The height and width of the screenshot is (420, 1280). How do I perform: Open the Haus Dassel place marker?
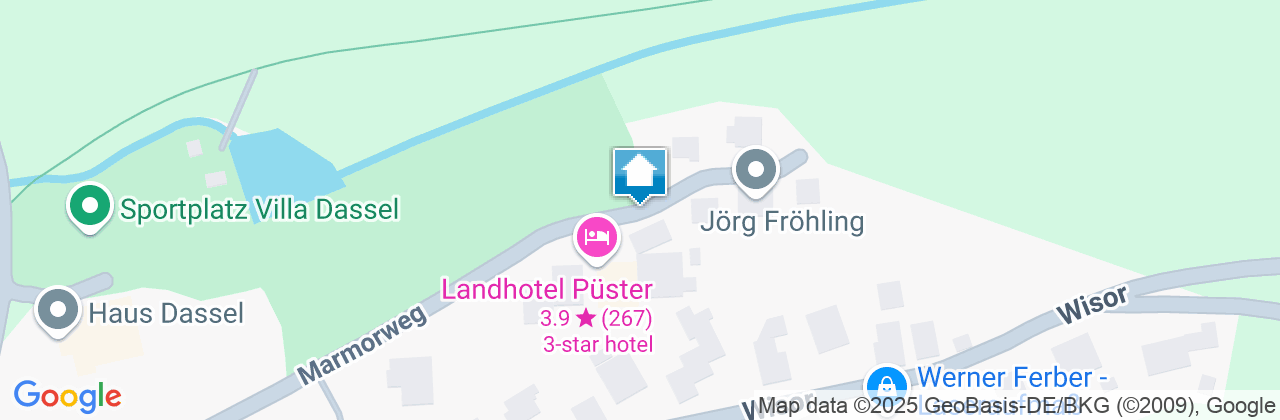[57, 310]
